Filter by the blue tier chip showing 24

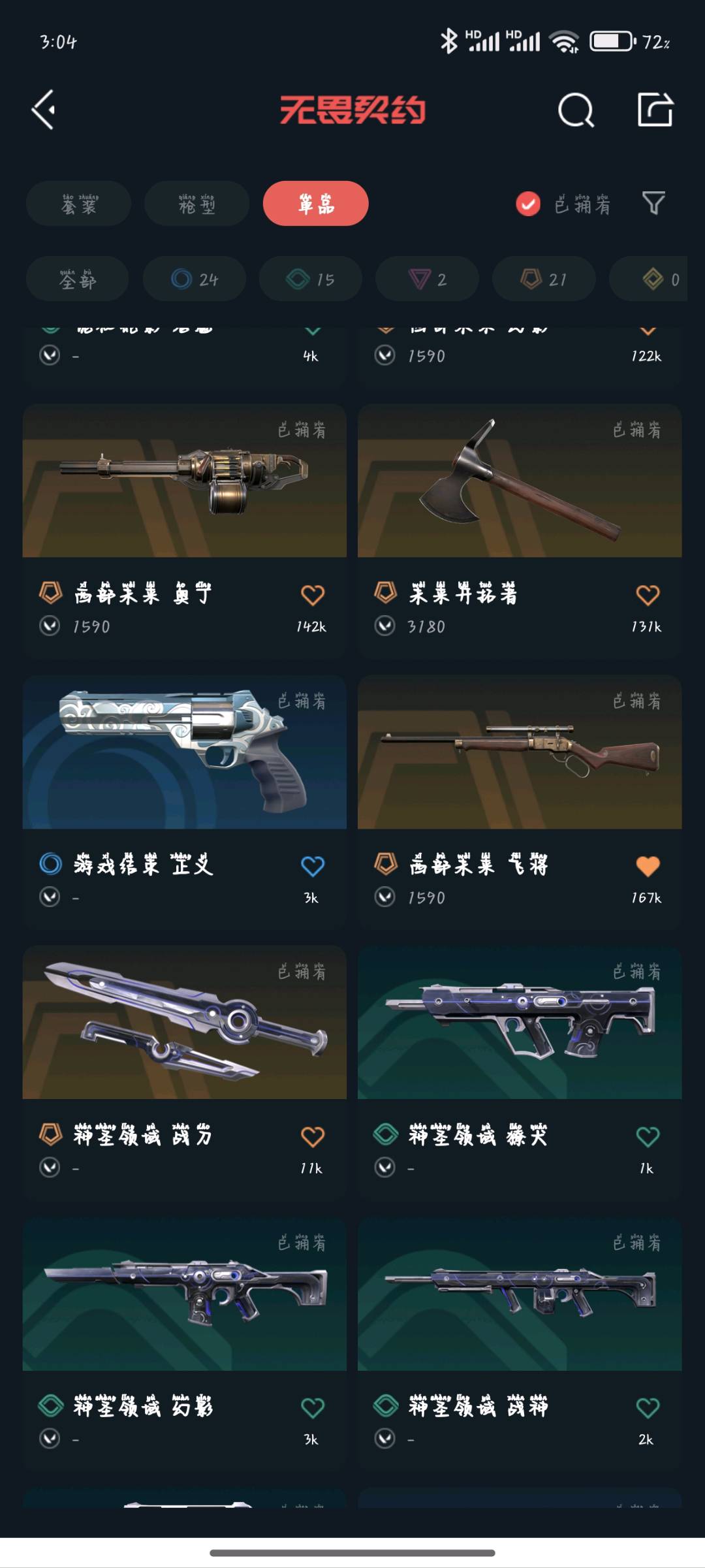195,280
